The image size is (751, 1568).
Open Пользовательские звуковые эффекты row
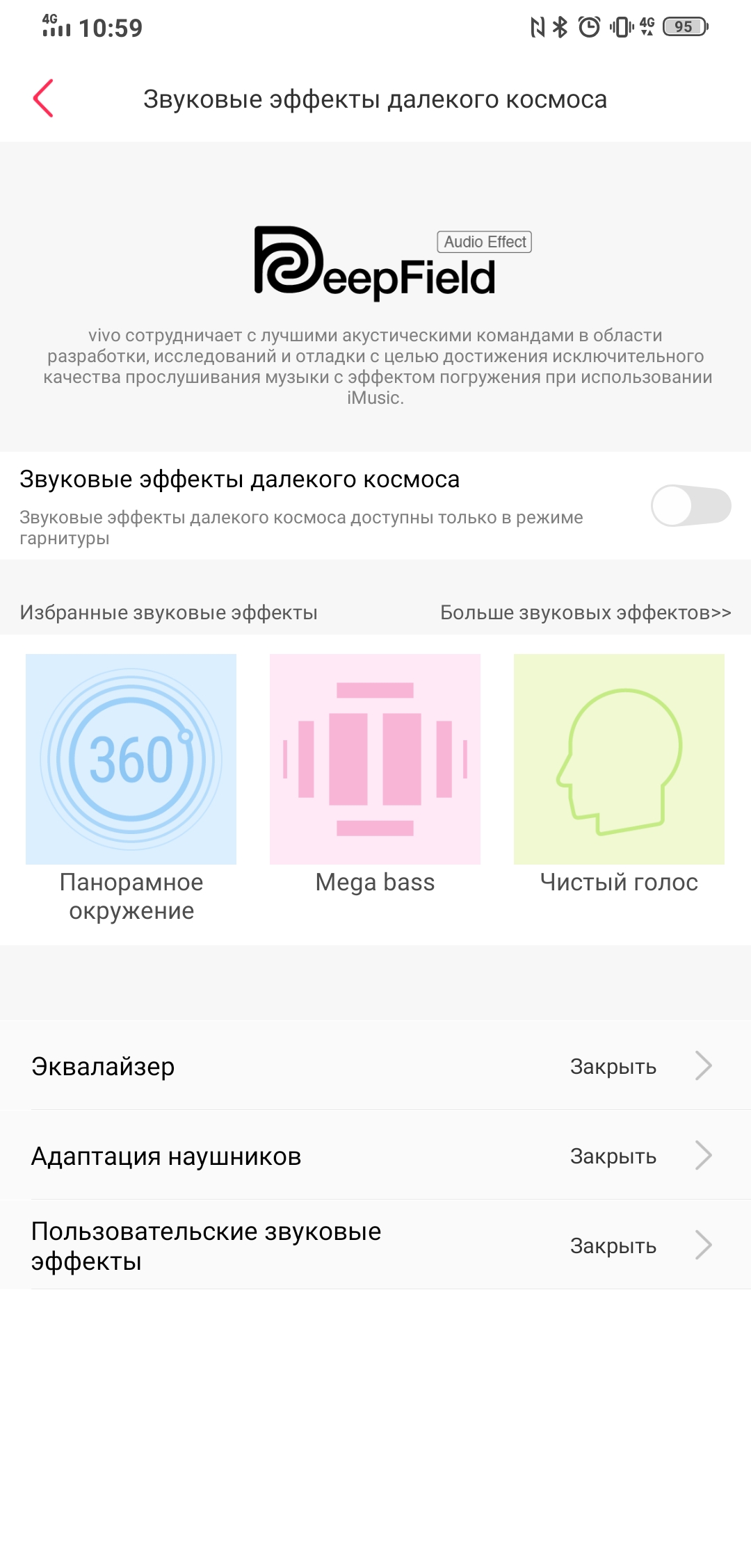click(375, 1246)
